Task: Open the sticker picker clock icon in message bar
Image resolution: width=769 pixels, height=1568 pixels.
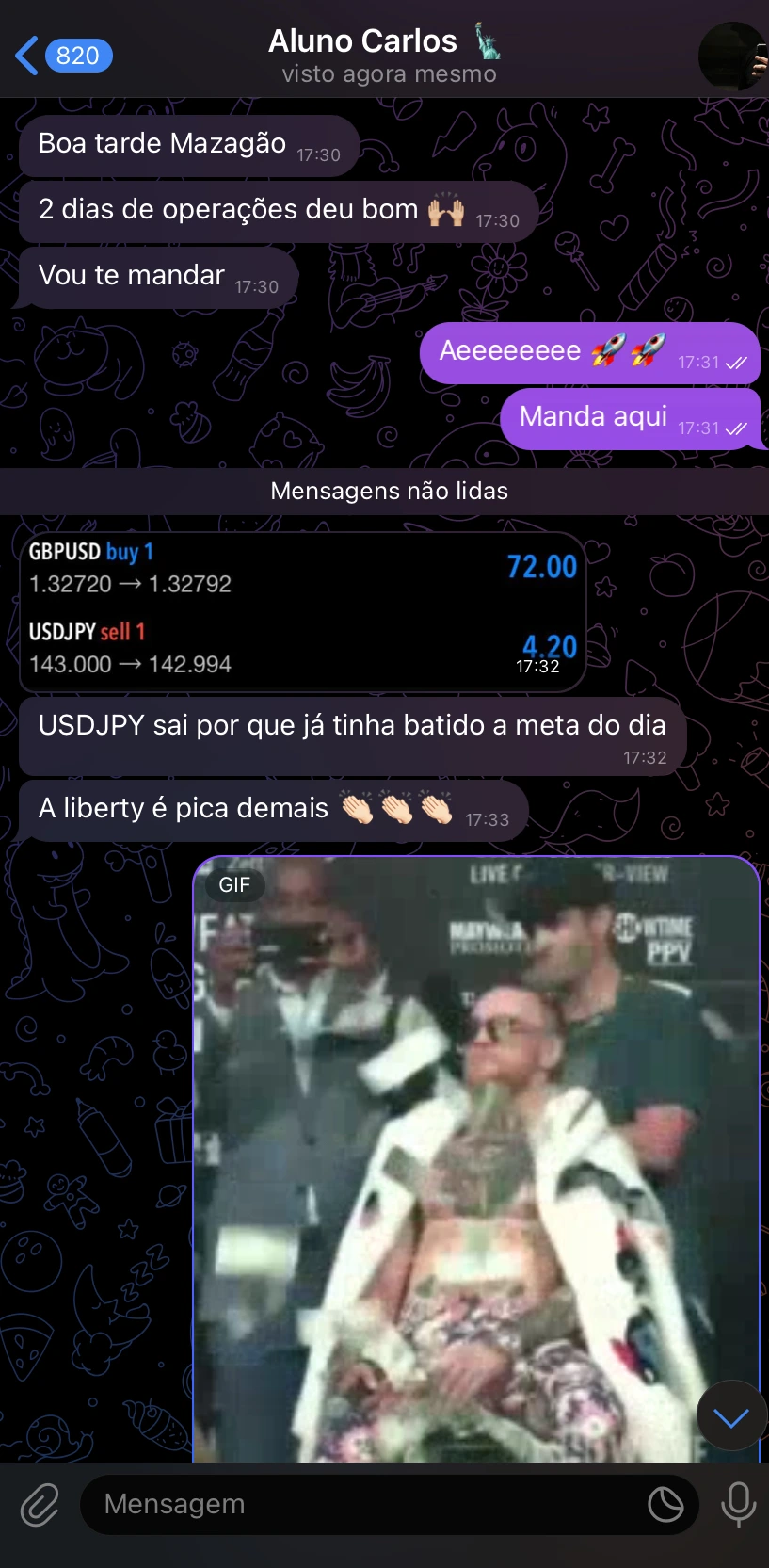Action: [667, 1504]
